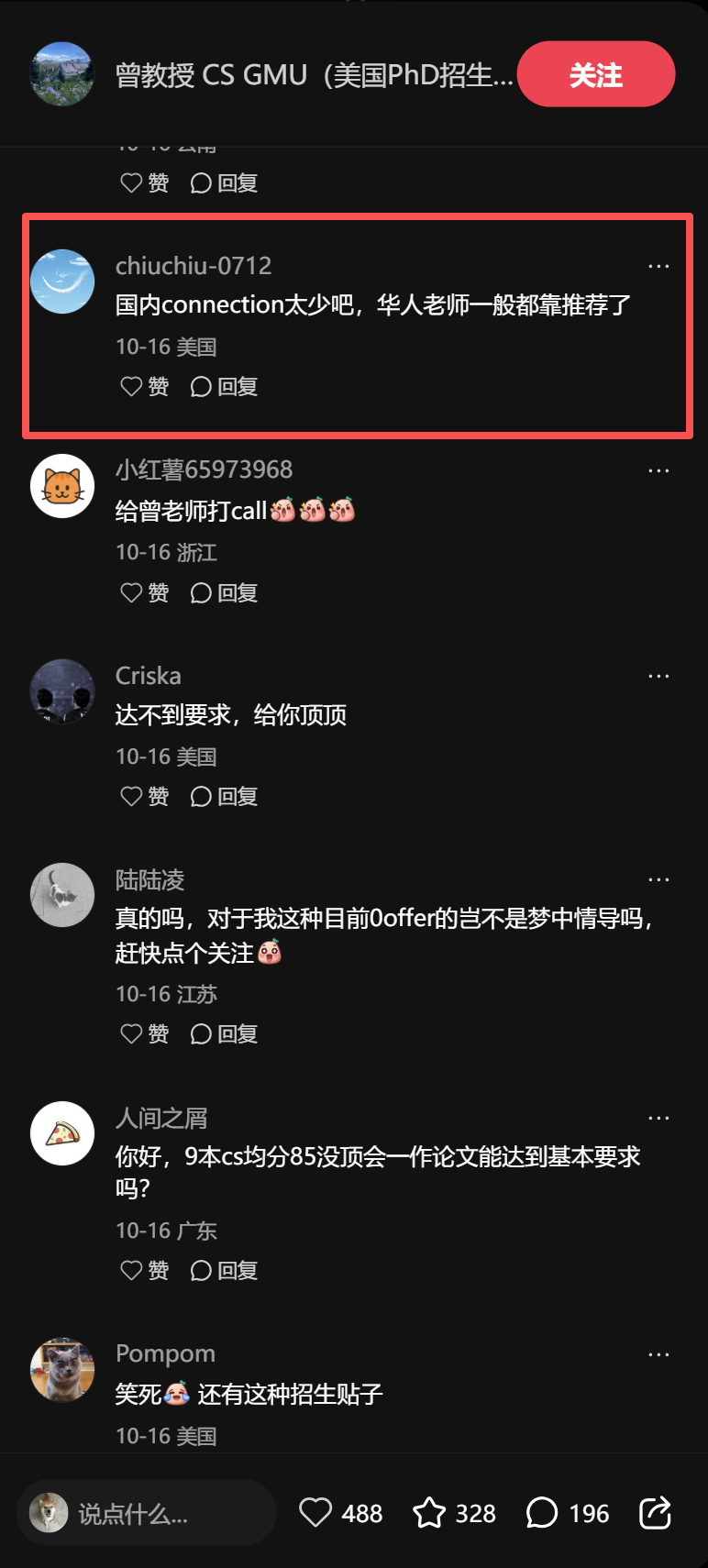Screen dimensions: 708x1568
Task: Like Criska's comment
Action: [x=144, y=796]
